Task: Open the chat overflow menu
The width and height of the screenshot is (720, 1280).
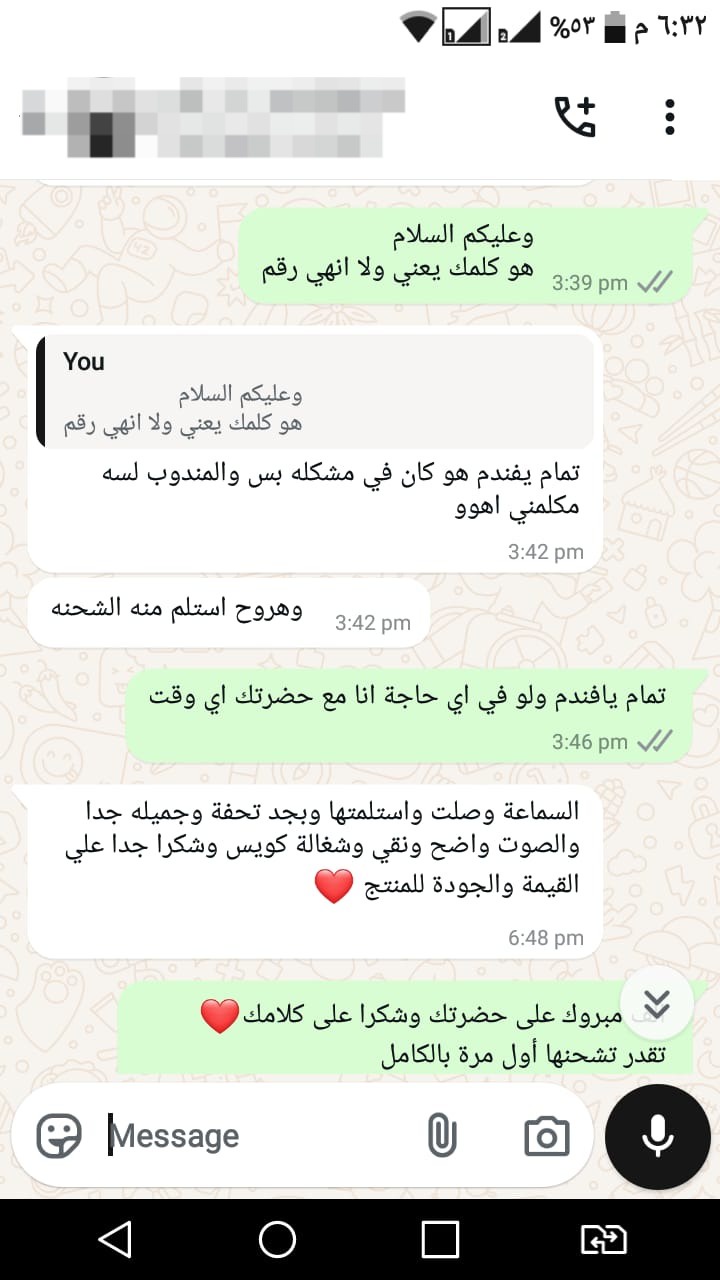Action: point(670,117)
